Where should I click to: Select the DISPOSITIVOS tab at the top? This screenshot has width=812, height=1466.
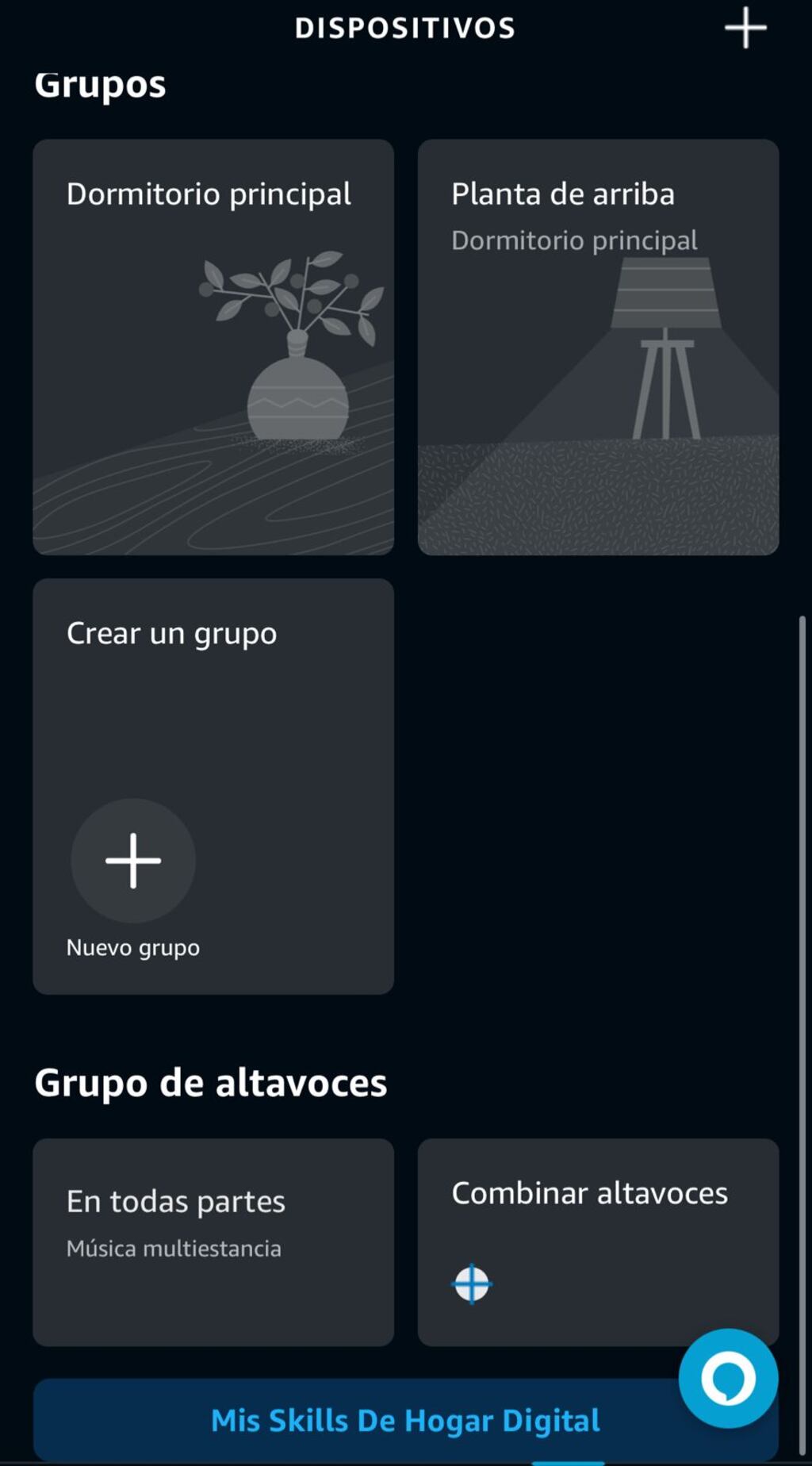pos(405,27)
